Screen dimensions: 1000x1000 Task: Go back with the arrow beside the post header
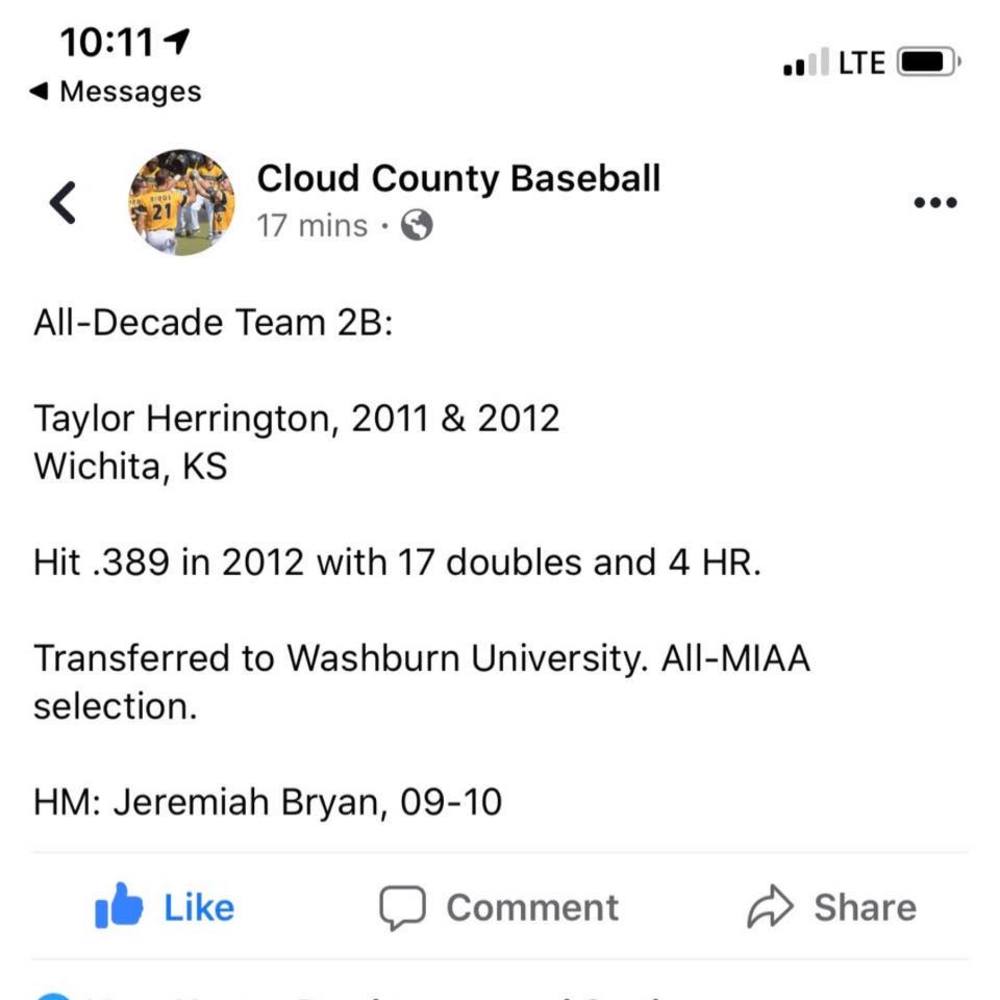pos(62,204)
